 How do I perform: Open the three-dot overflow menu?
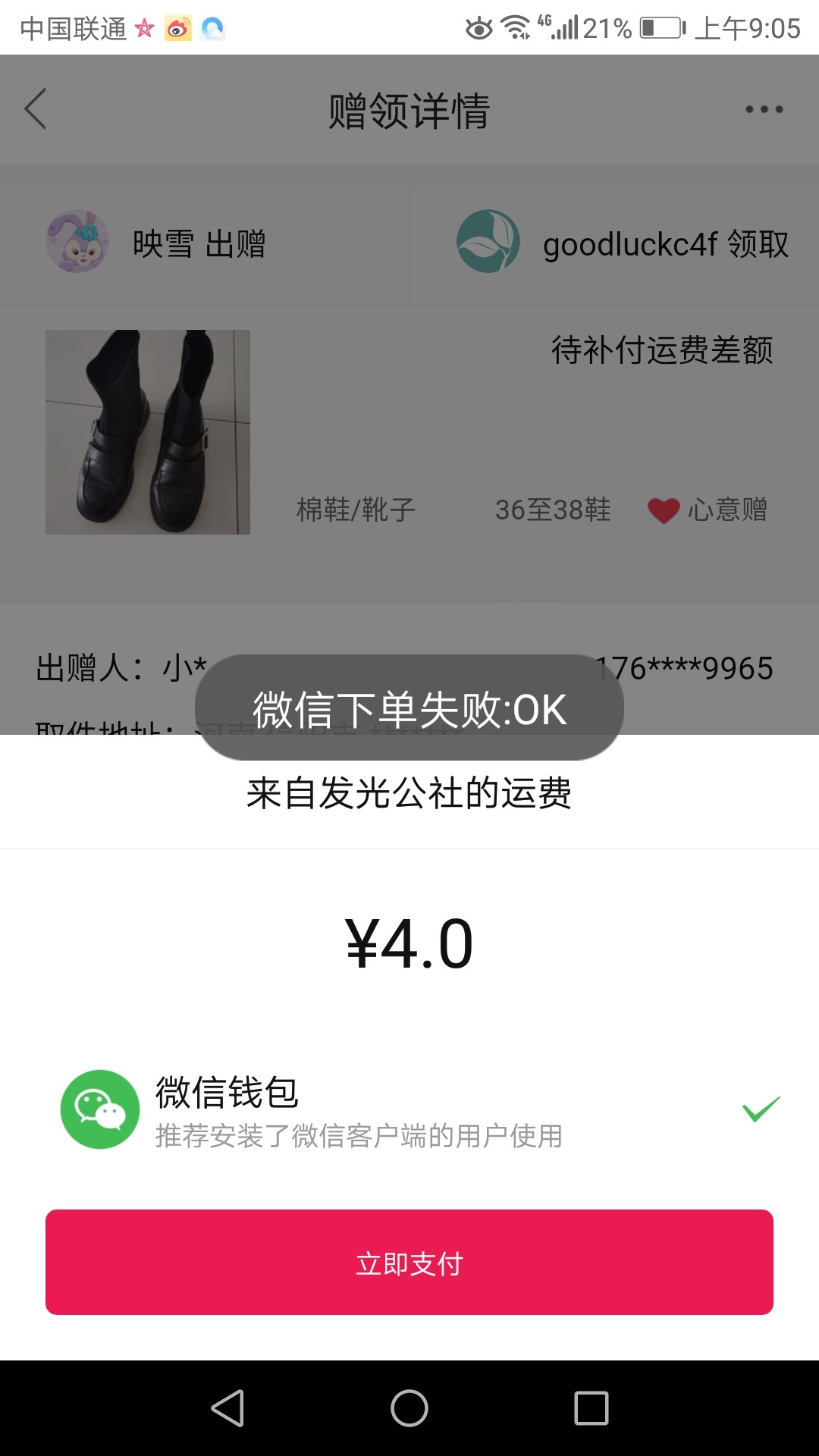[x=764, y=109]
